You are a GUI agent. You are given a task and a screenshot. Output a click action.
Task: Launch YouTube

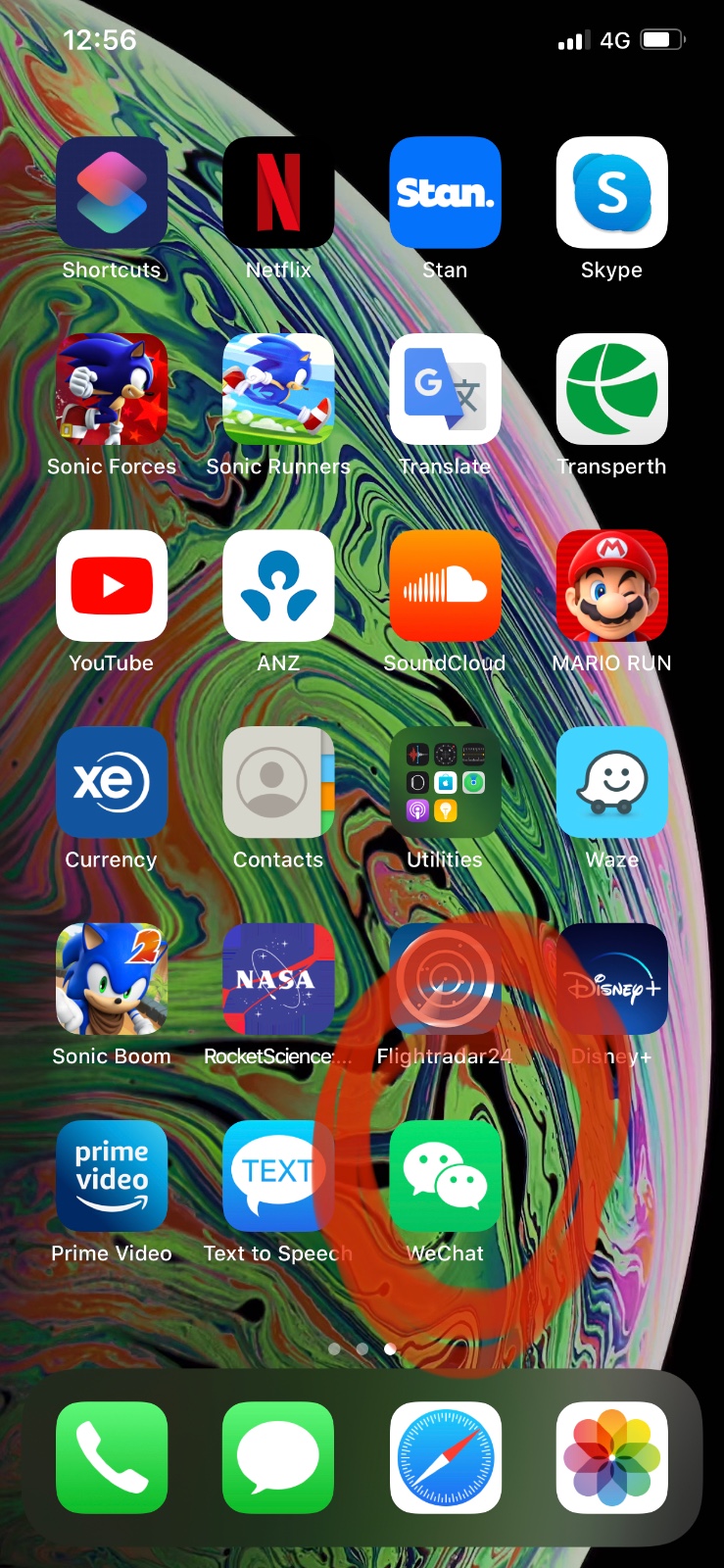pyautogui.click(x=112, y=586)
